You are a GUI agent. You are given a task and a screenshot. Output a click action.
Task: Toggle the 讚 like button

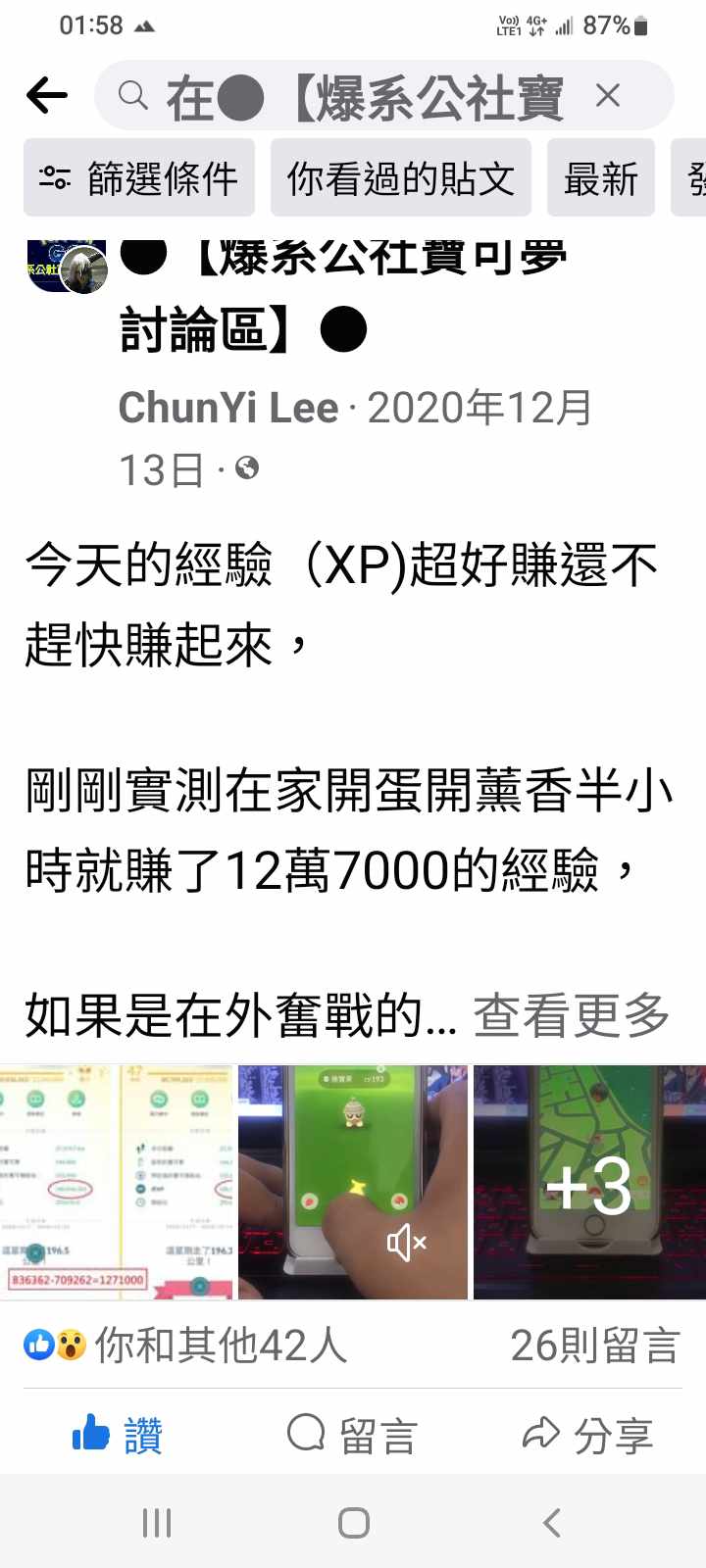point(118,1436)
